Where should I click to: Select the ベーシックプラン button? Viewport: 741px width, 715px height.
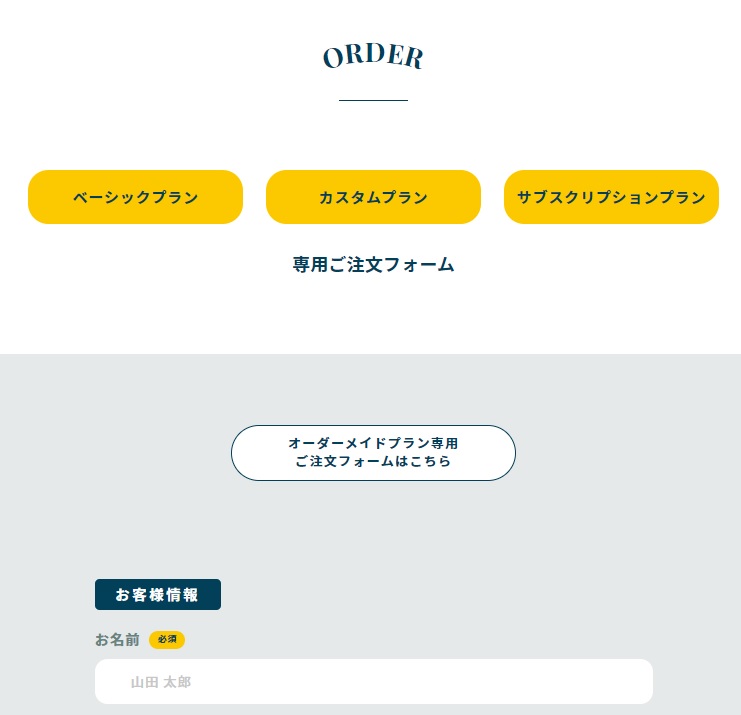point(135,197)
